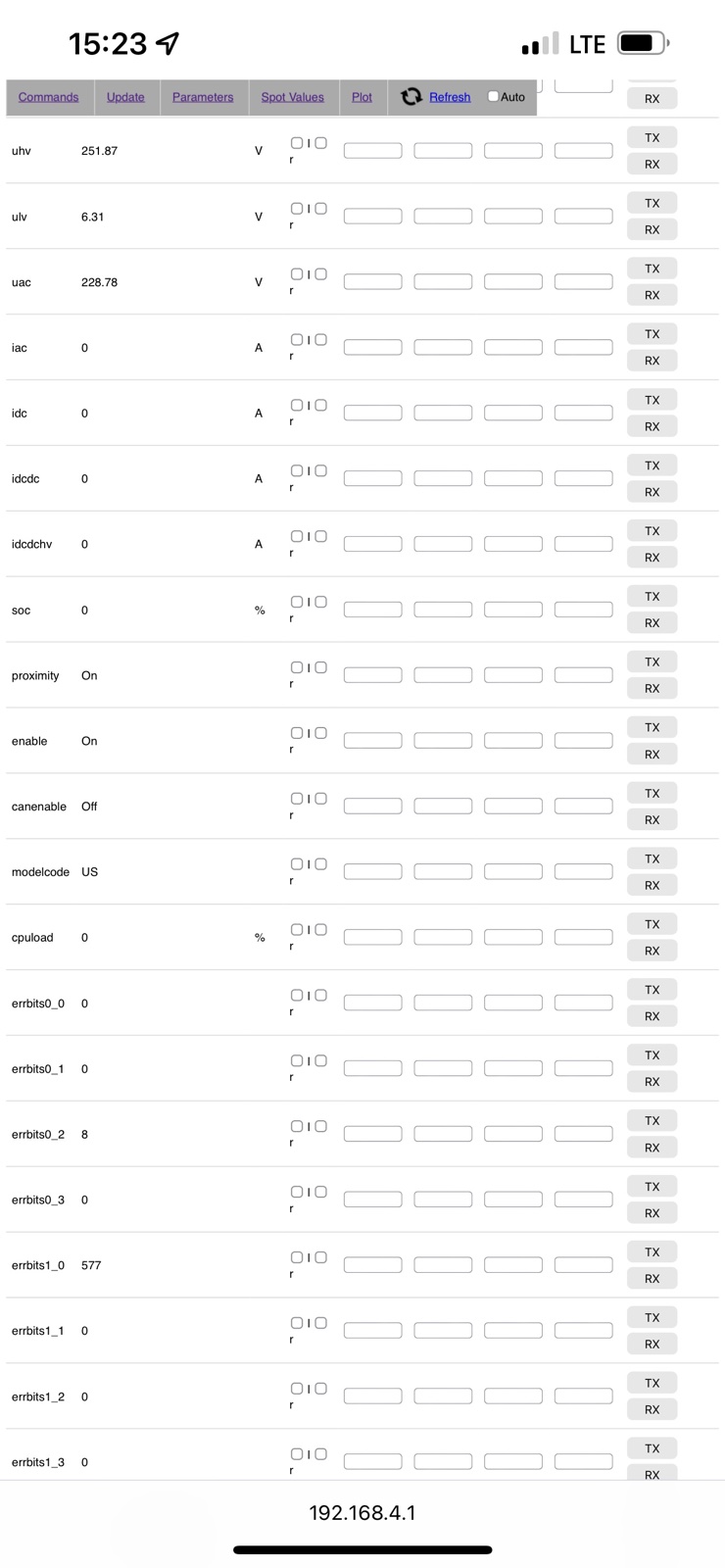The image size is (725, 1568).
Task: Enable the Auto refresh checkbox
Action: (493, 96)
